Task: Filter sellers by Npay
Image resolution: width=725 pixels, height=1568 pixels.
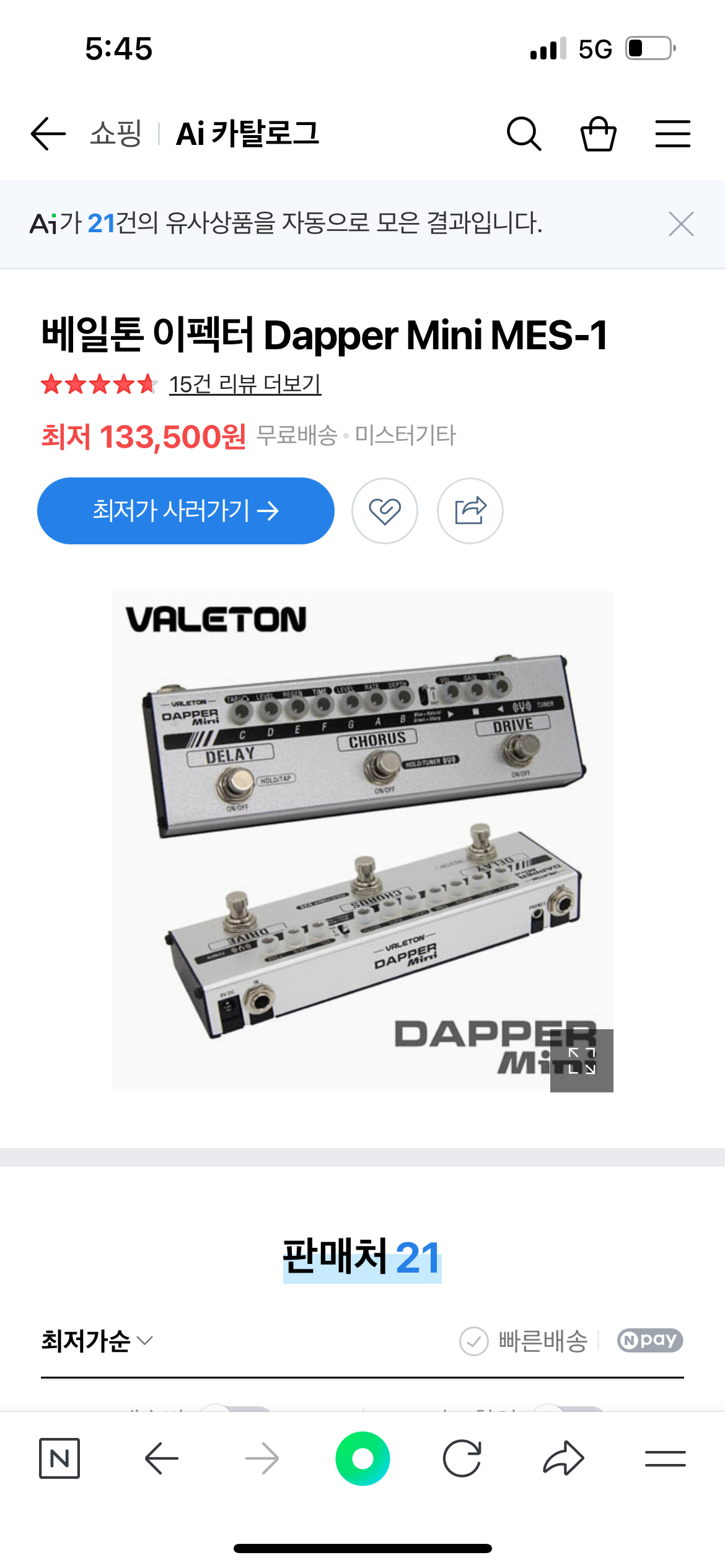Action: (x=650, y=1341)
